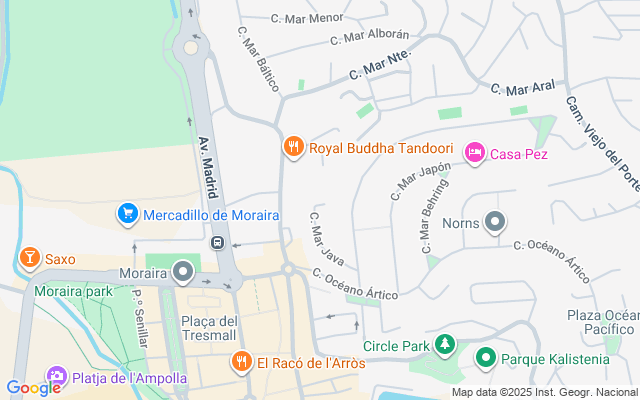This screenshot has height=400, width=640.
Task: Select El Racó de l'Arròs restaurant pin
Action: [x=242, y=362]
